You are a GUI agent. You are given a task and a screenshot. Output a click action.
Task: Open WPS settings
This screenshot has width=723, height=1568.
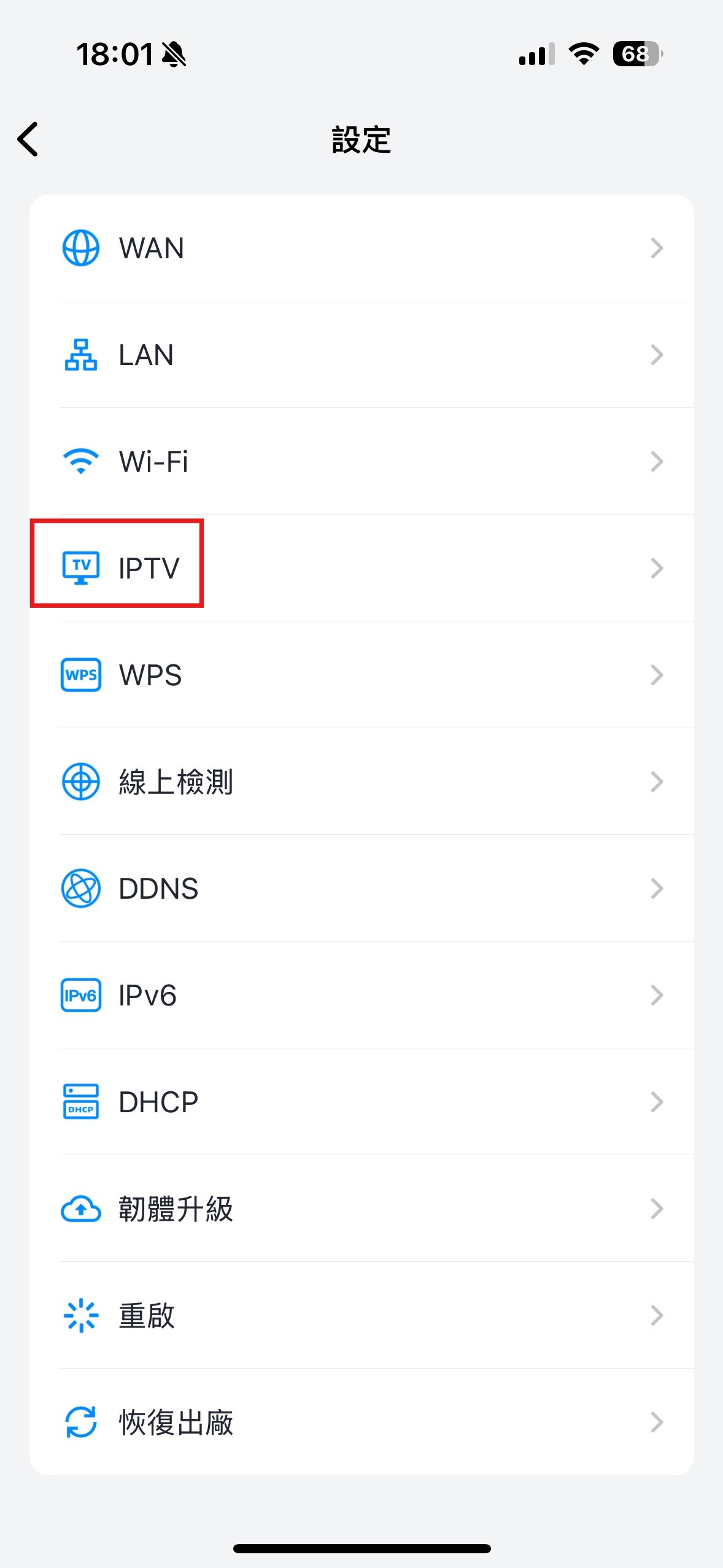click(x=361, y=675)
